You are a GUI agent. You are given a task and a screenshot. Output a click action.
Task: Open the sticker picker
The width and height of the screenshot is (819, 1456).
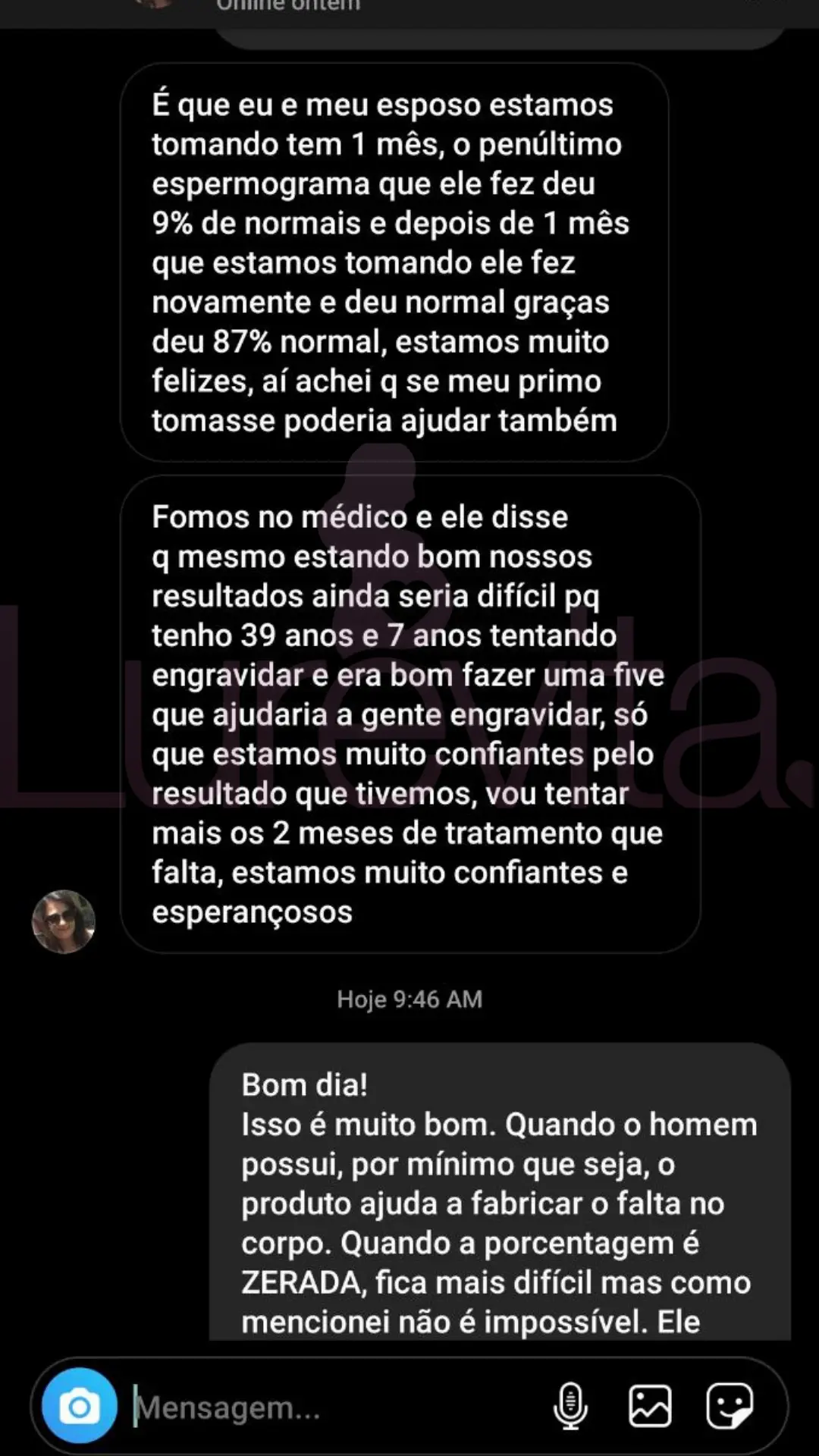tap(730, 1405)
